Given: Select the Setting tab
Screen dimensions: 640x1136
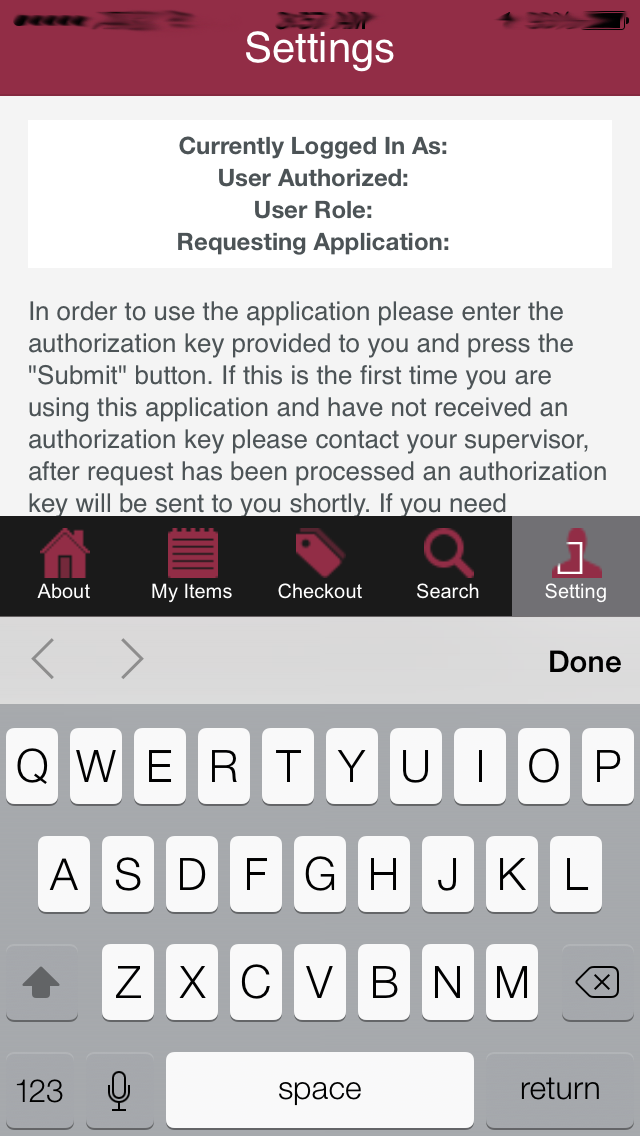Looking at the screenshot, I should pos(576,566).
